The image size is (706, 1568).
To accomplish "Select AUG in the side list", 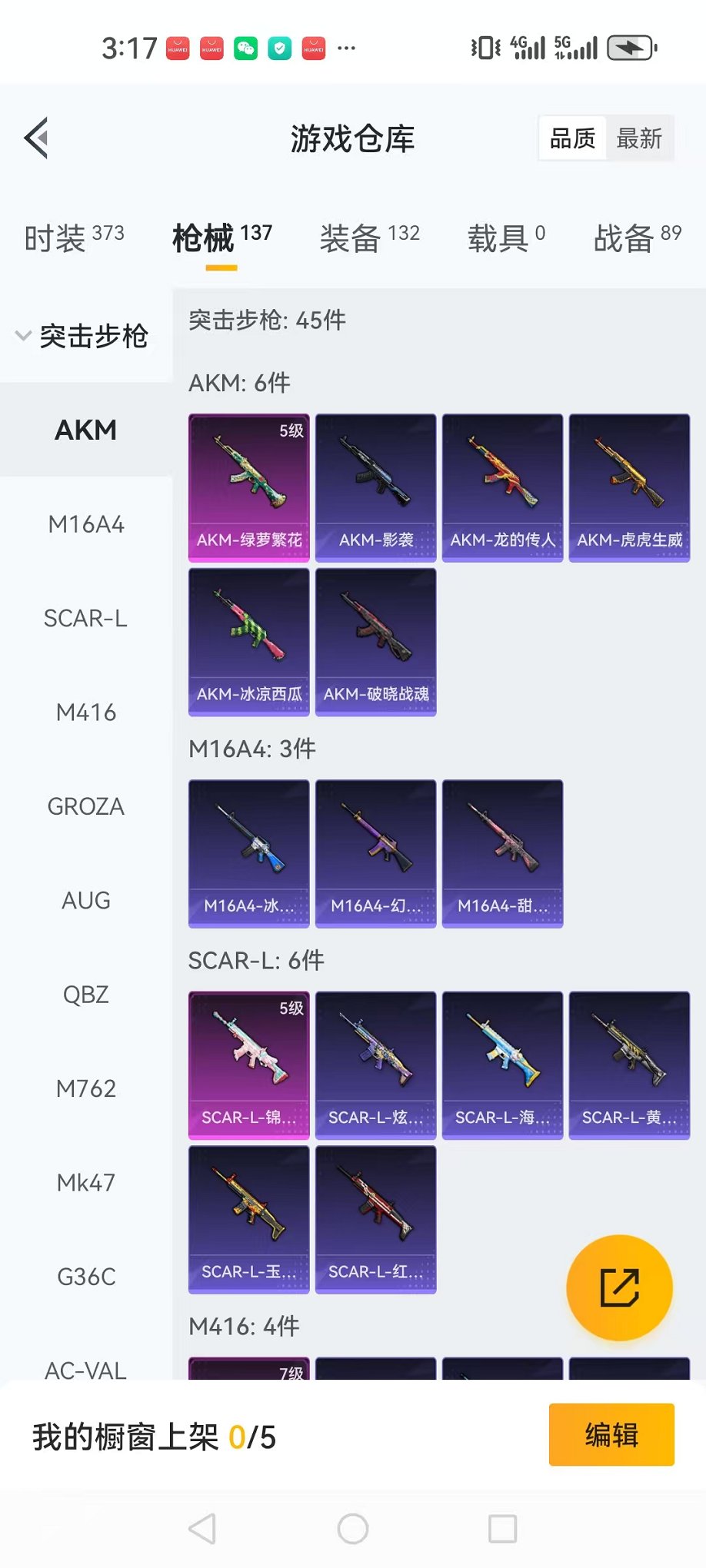I will click(86, 900).
